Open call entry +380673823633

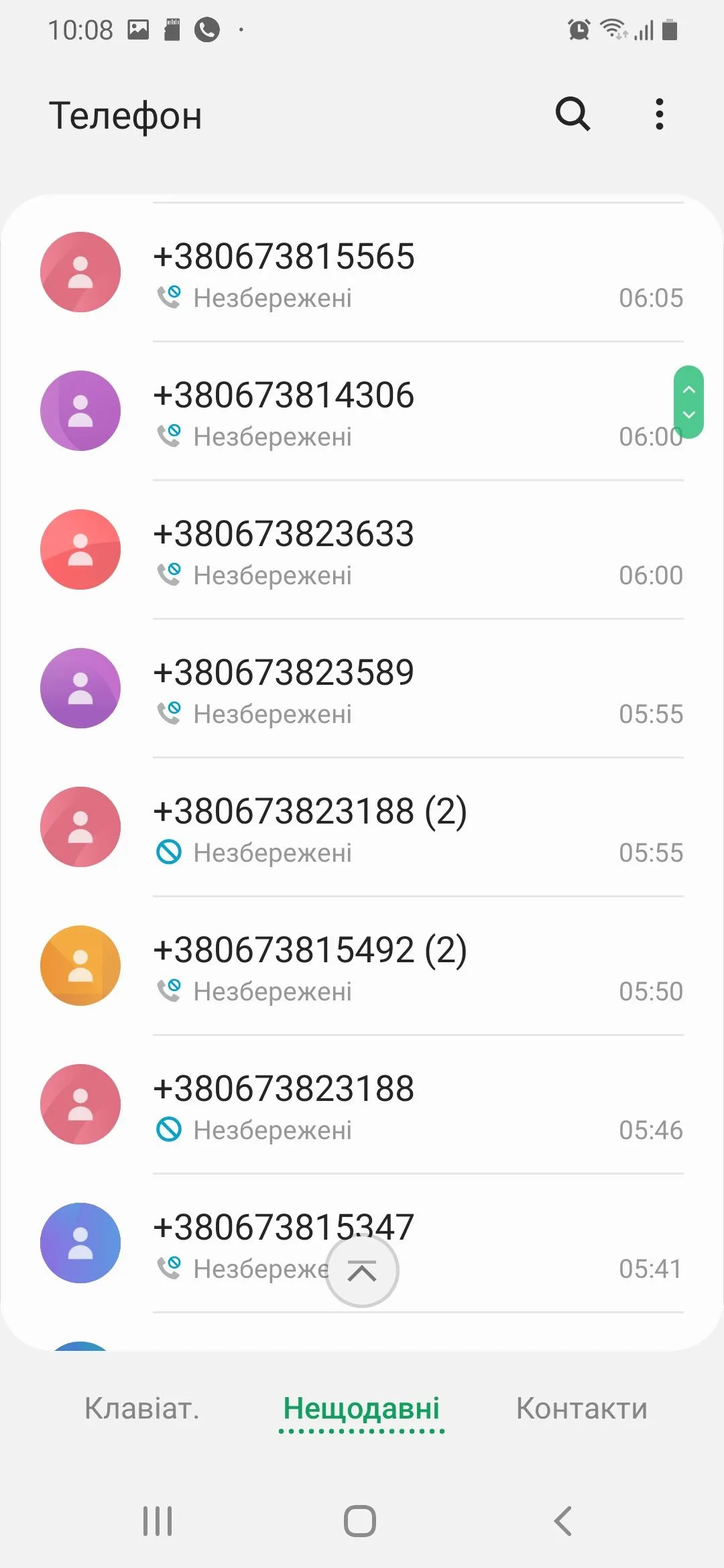[402, 551]
